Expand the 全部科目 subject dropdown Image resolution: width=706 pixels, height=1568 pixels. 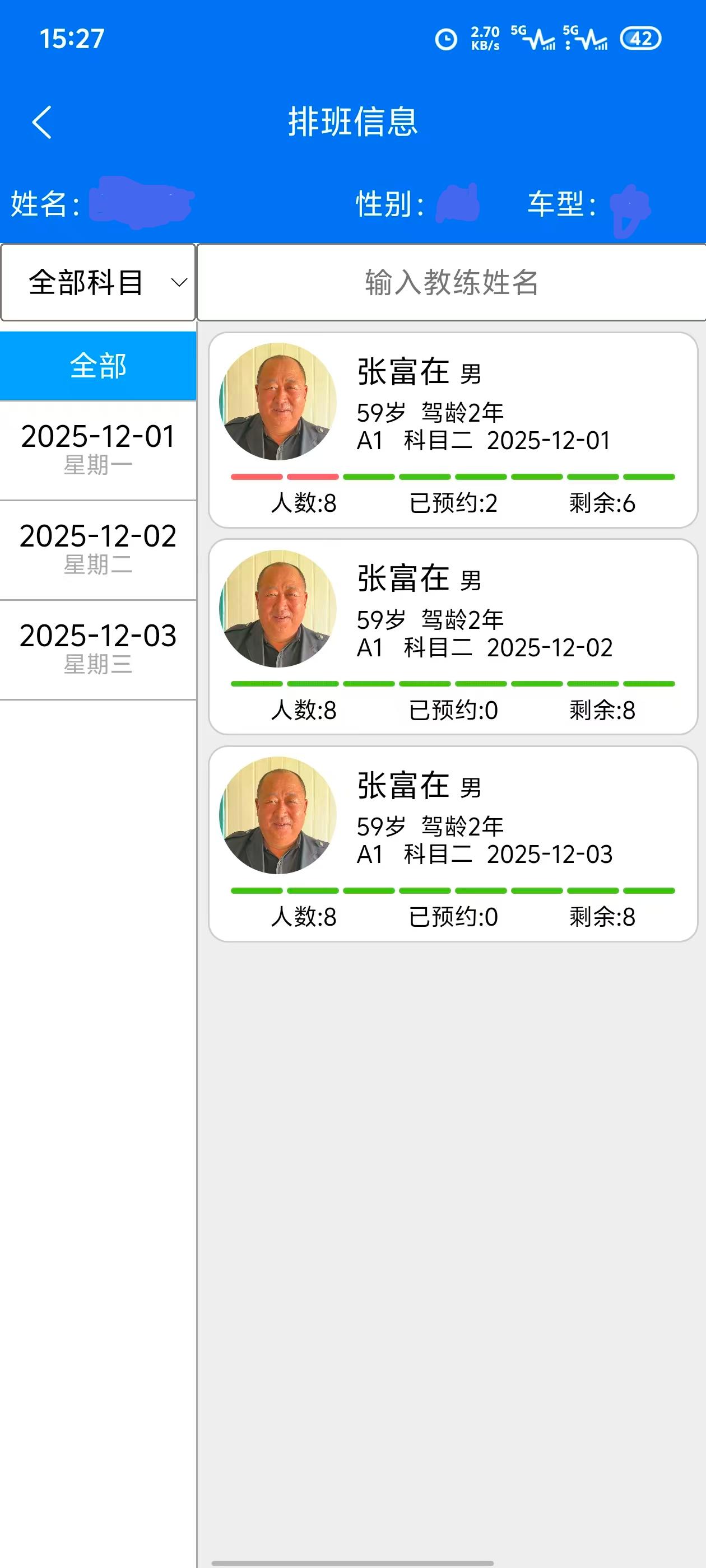pos(98,282)
